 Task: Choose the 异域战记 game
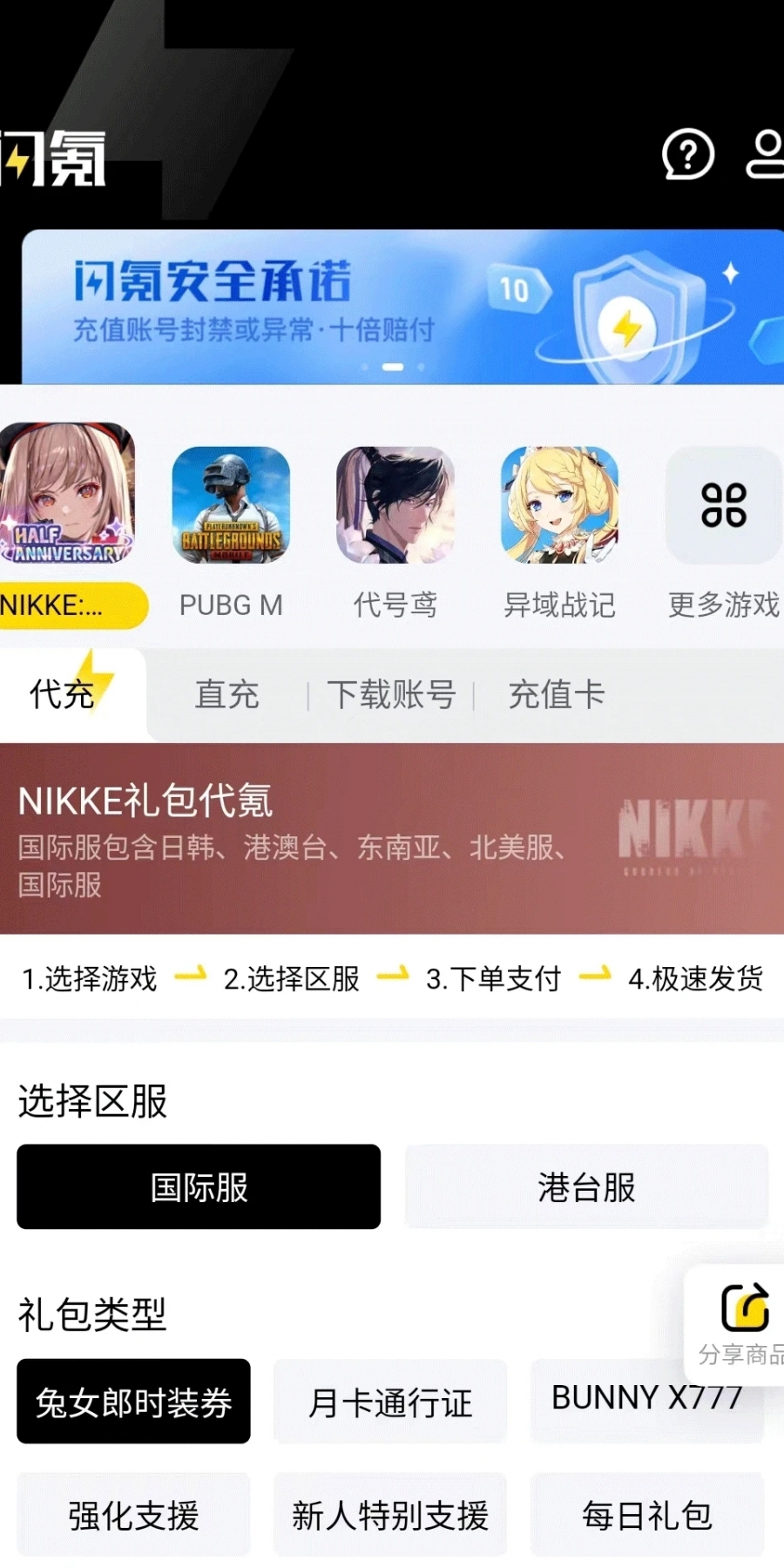click(559, 505)
